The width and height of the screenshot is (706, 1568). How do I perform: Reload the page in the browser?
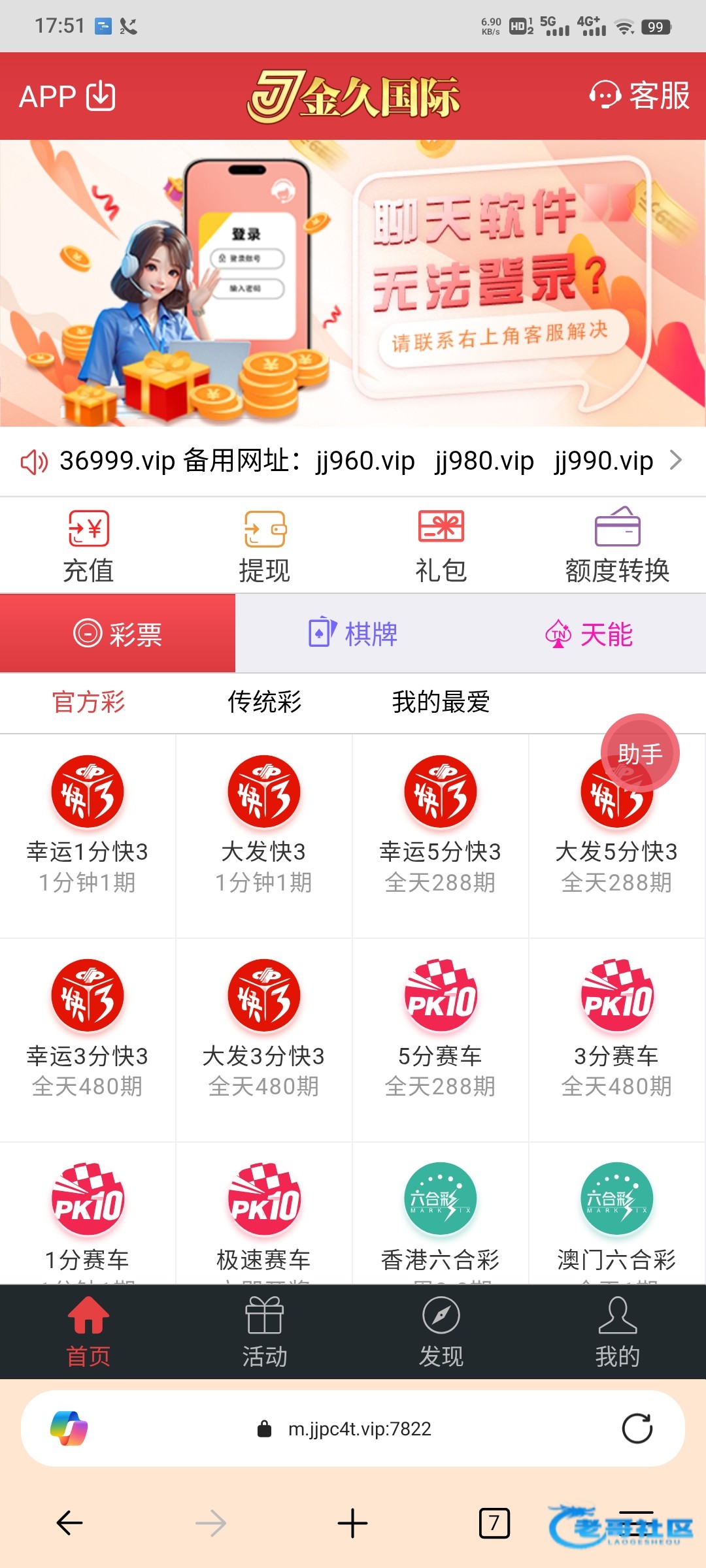pos(637,1429)
